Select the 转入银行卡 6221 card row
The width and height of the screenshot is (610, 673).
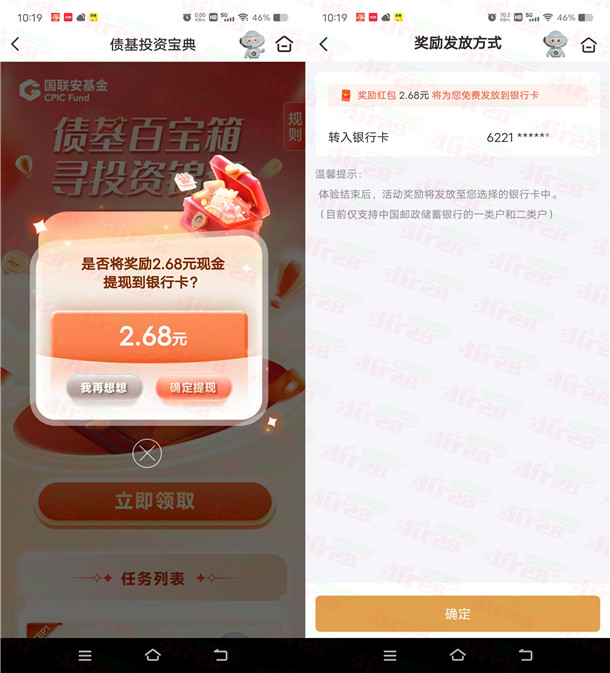click(457, 137)
